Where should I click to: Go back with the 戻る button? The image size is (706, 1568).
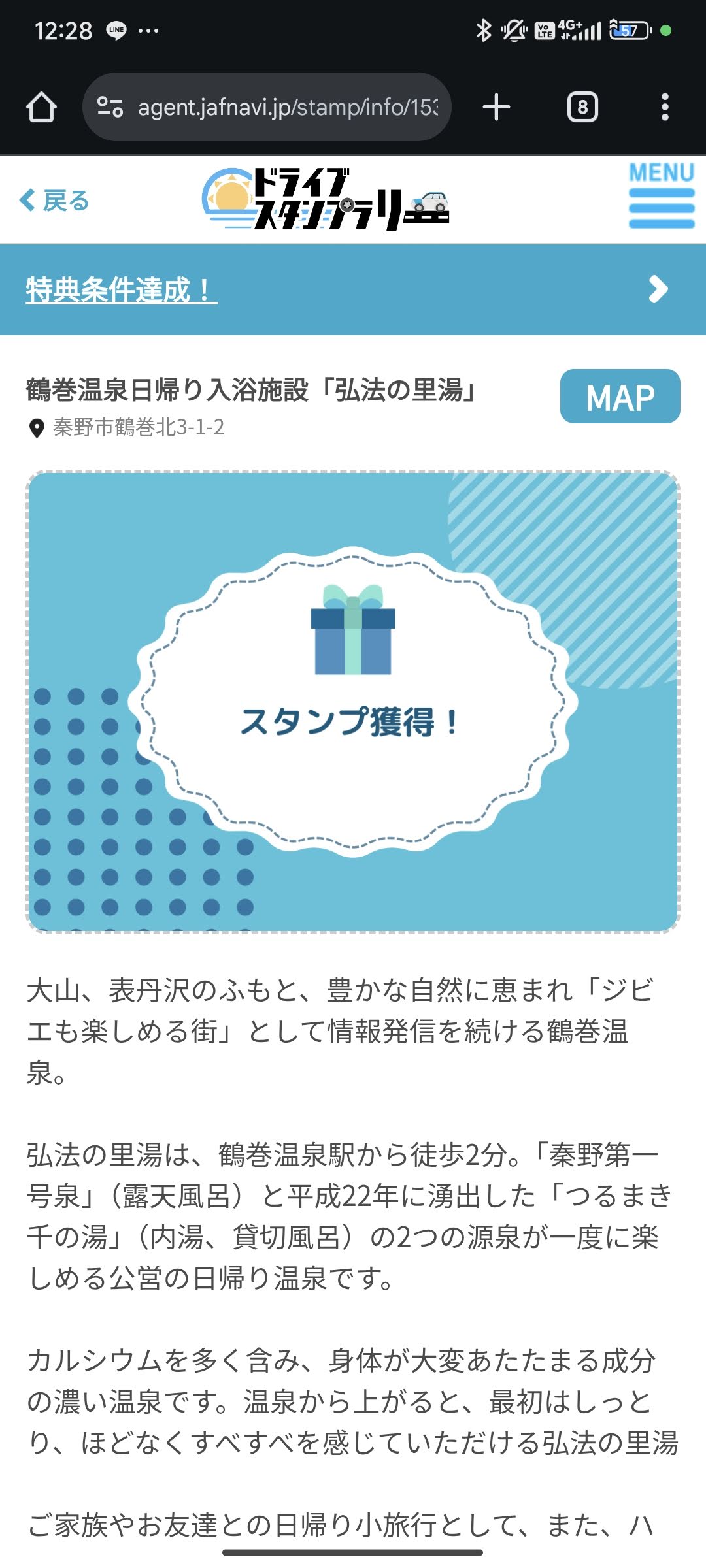point(54,201)
